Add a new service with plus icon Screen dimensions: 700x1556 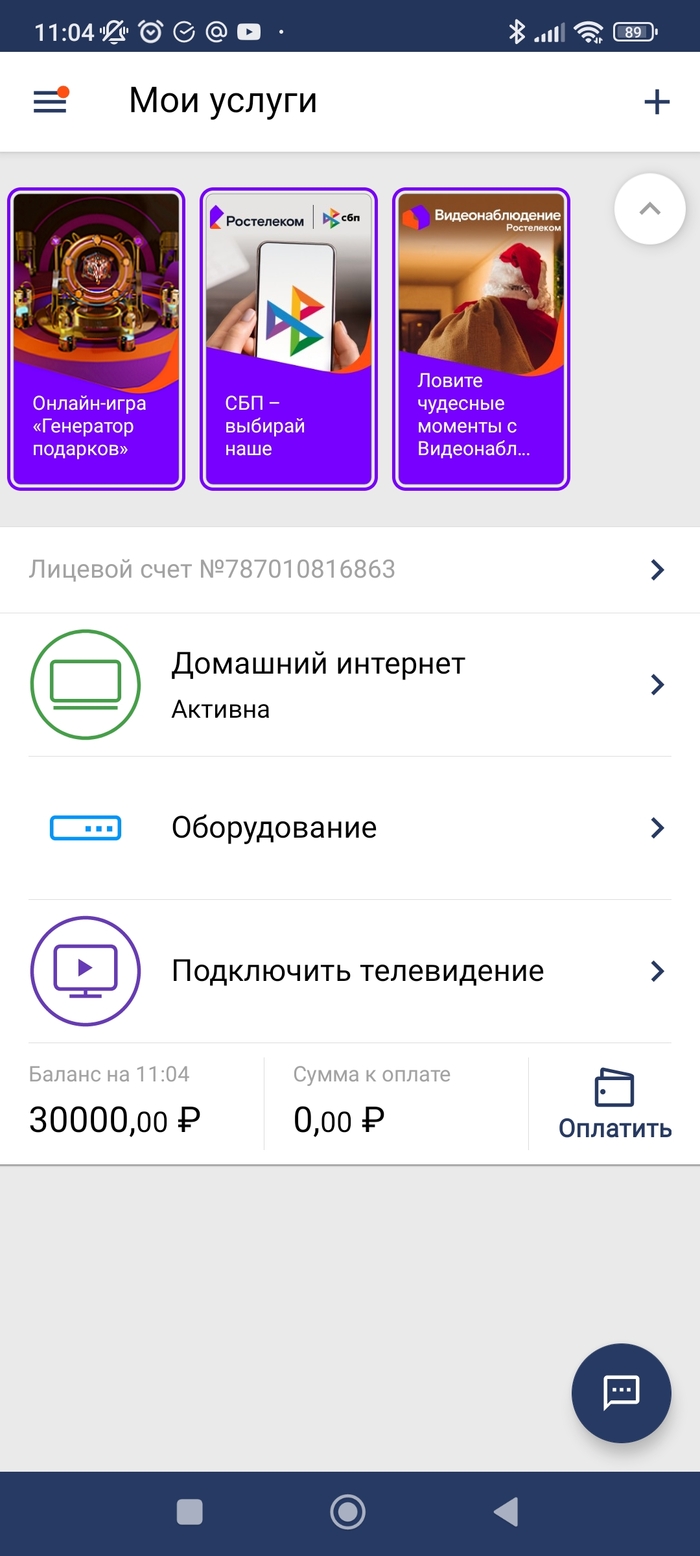tap(656, 101)
